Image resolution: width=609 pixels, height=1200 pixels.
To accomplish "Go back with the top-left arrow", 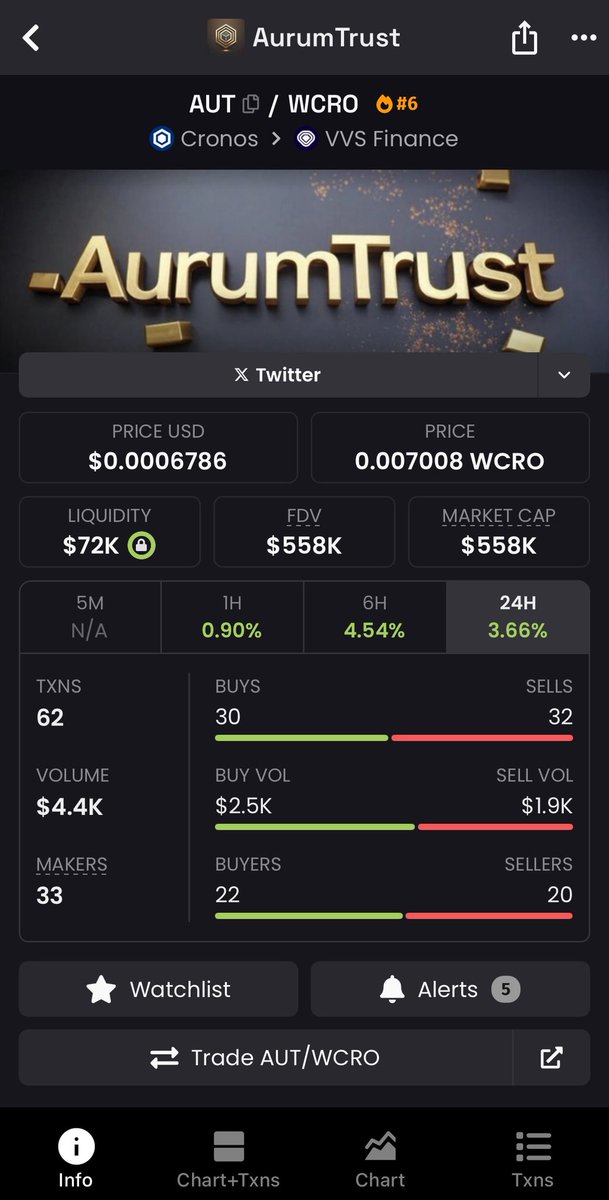I will pos(31,39).
